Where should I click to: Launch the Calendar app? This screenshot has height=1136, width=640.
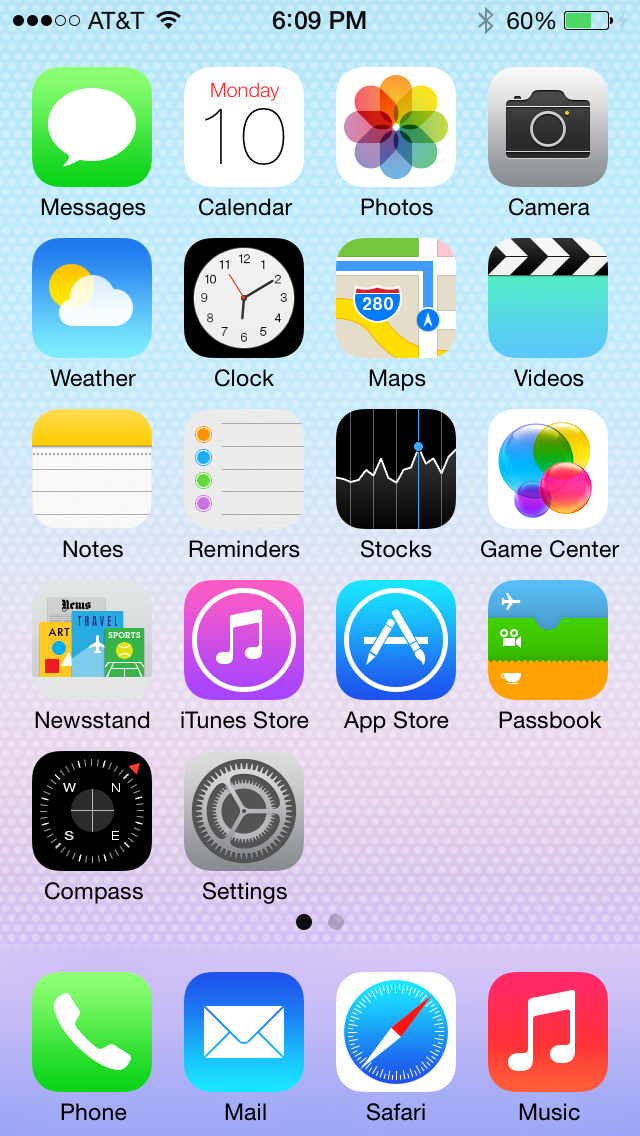coord(244,127)
